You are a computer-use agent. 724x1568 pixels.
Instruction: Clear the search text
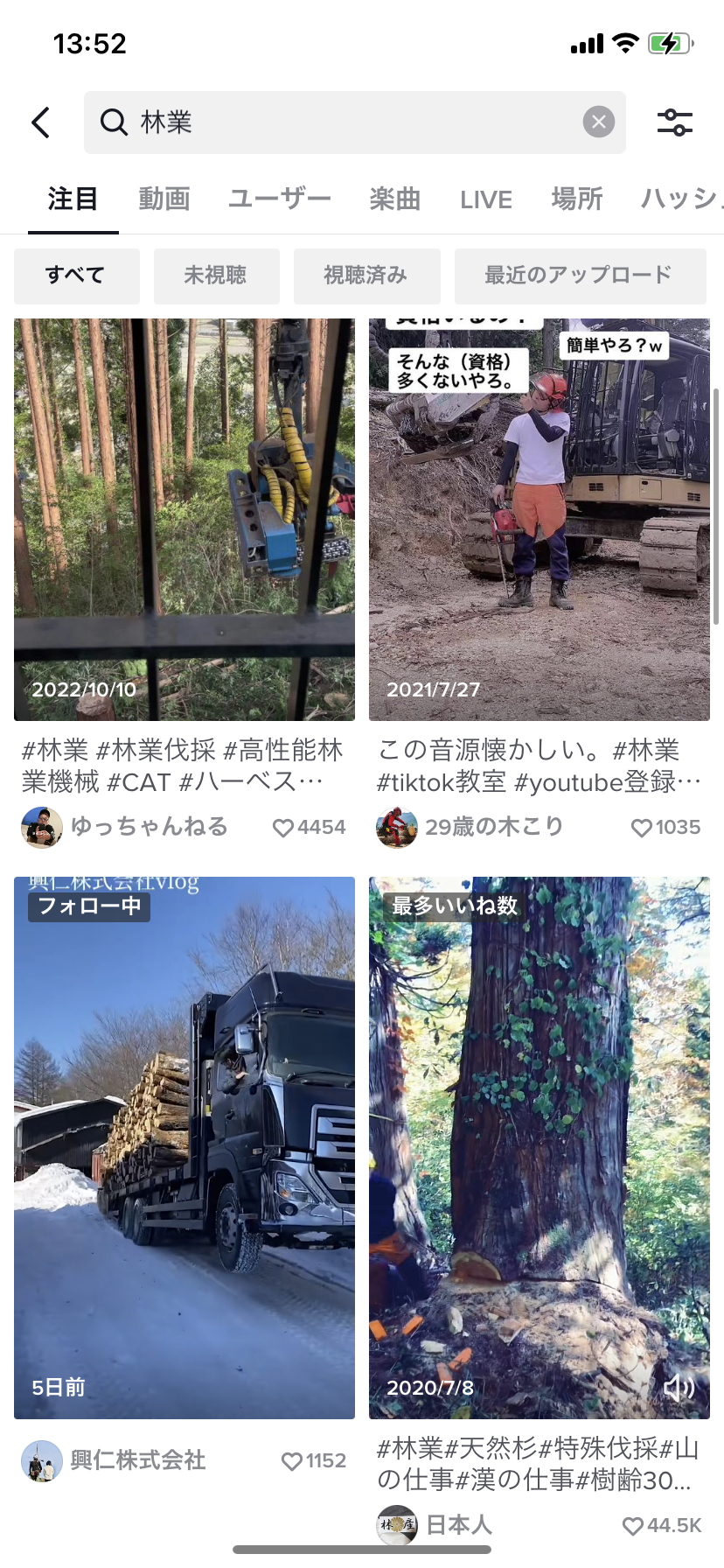pyautogui.click(x=599, y=122)
